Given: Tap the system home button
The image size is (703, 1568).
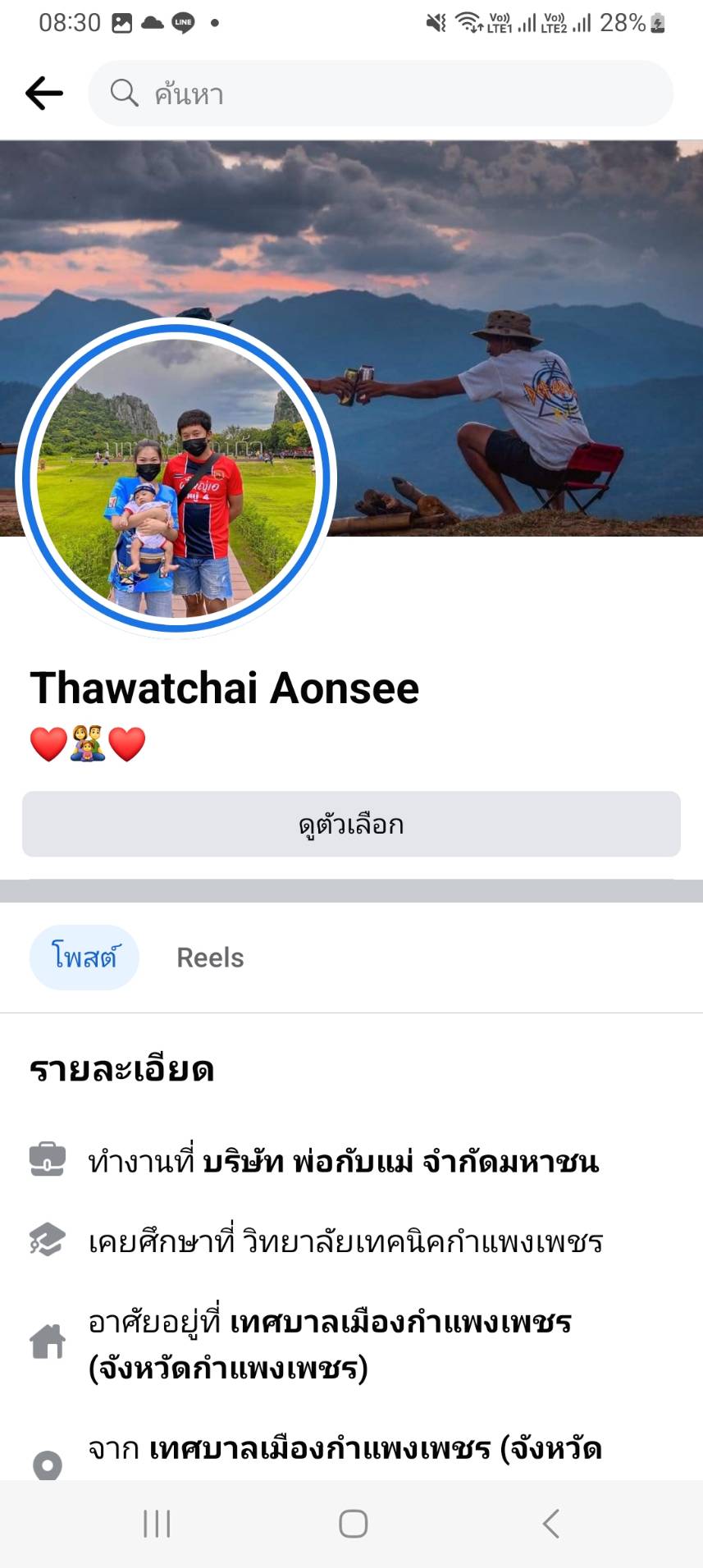Looking at the screenshot, I should point(353,1524).
